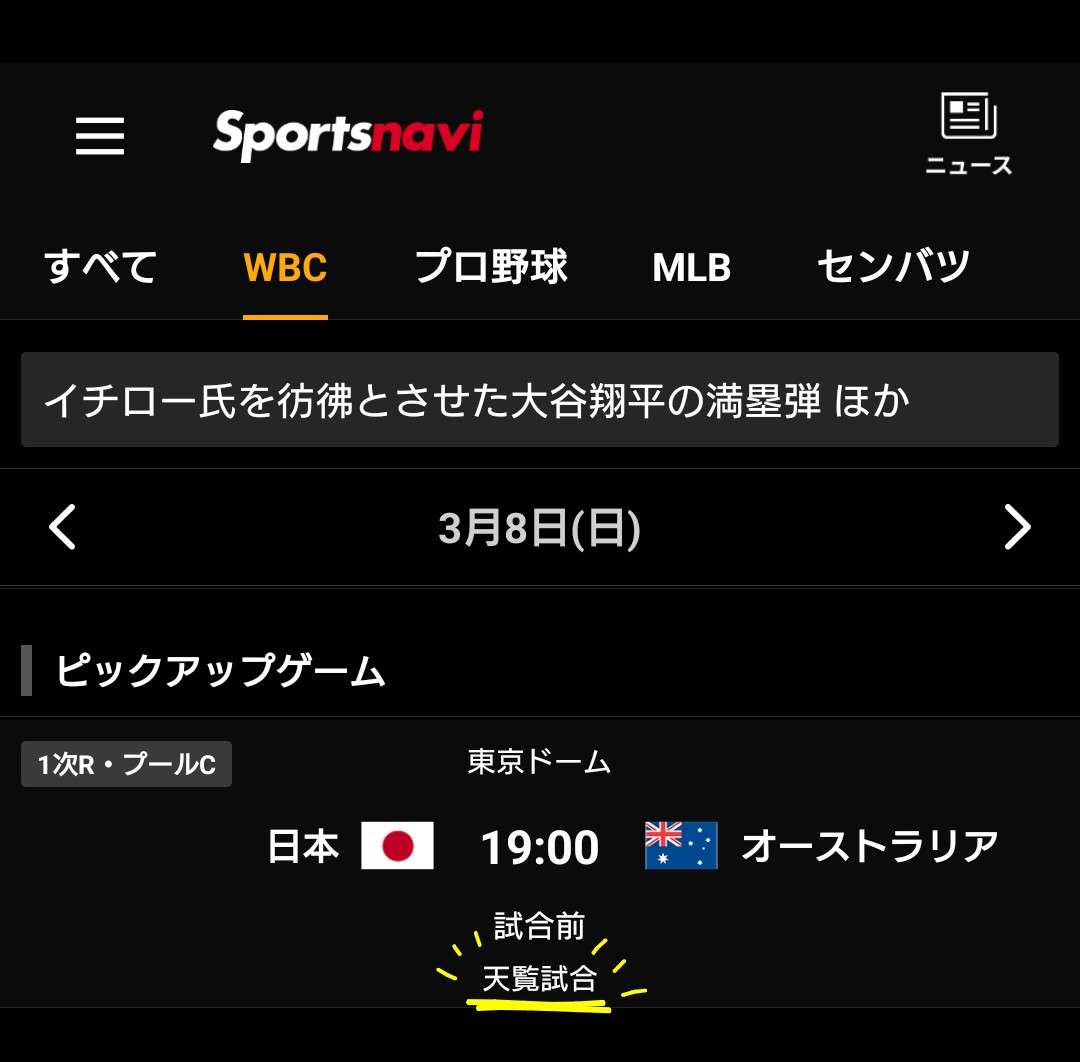Open the MLB tab
1080x1062 pixels.
click(x=691, y=267)
